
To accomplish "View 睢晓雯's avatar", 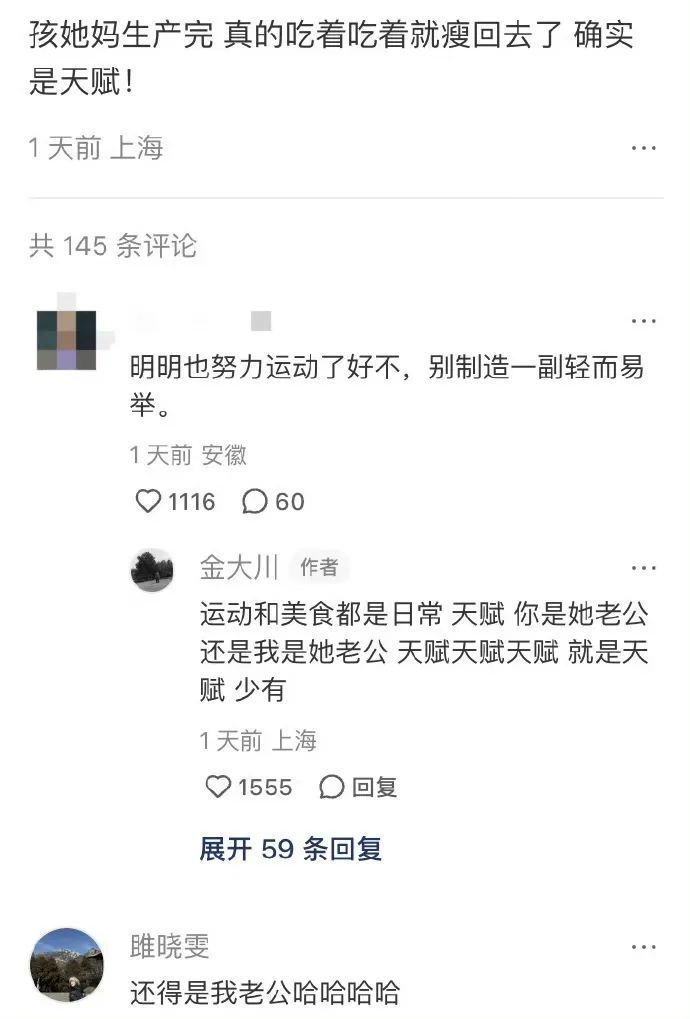I will (x=68, y=964).
